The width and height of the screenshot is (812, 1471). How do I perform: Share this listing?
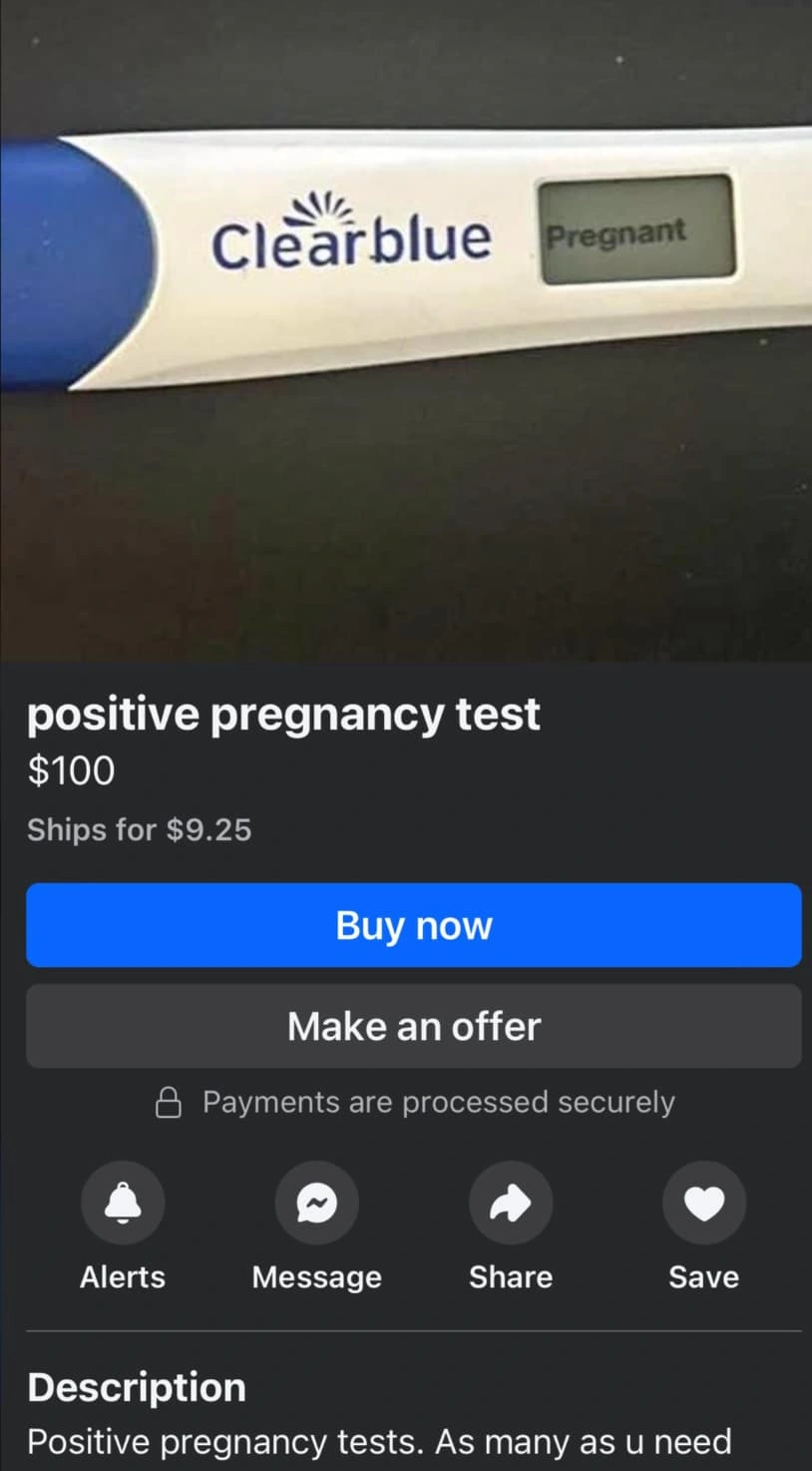[x=511, y=1203]
